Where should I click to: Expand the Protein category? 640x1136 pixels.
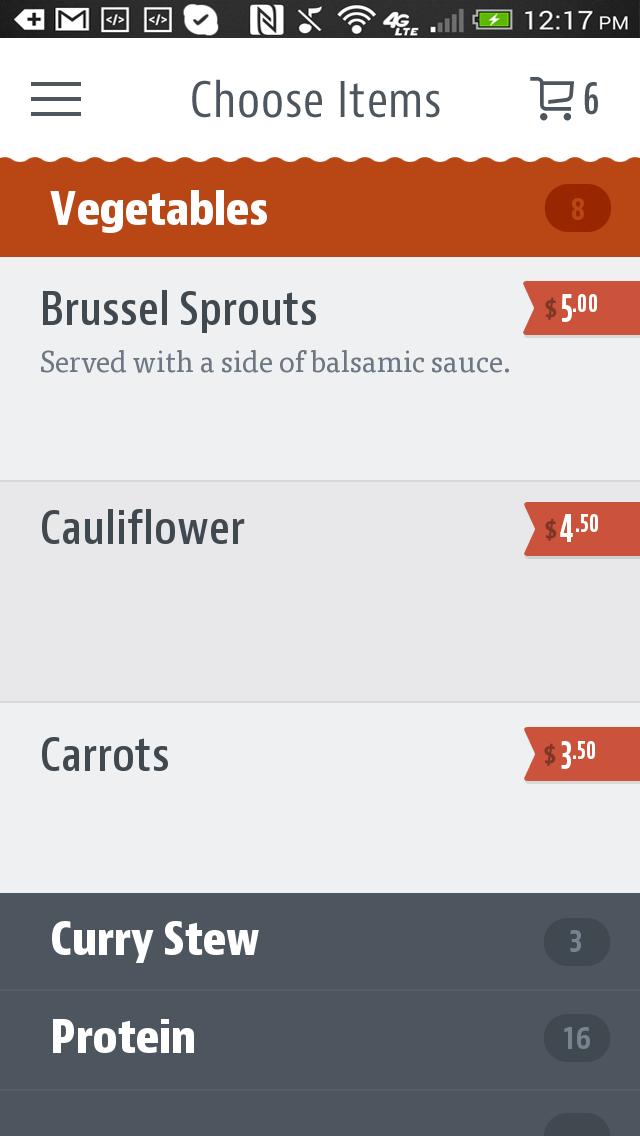tap(320, 1039)
